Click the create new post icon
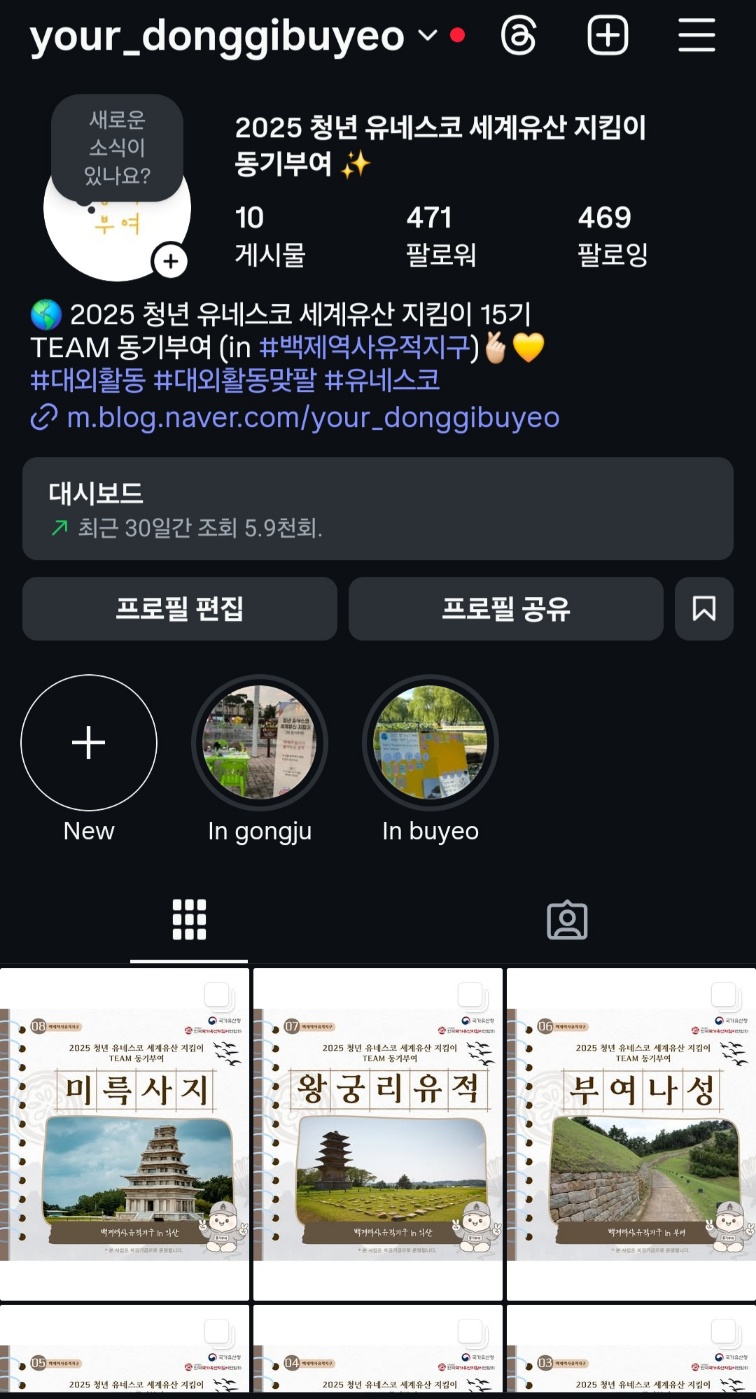756x1399 pixels. tap(608, 36)
